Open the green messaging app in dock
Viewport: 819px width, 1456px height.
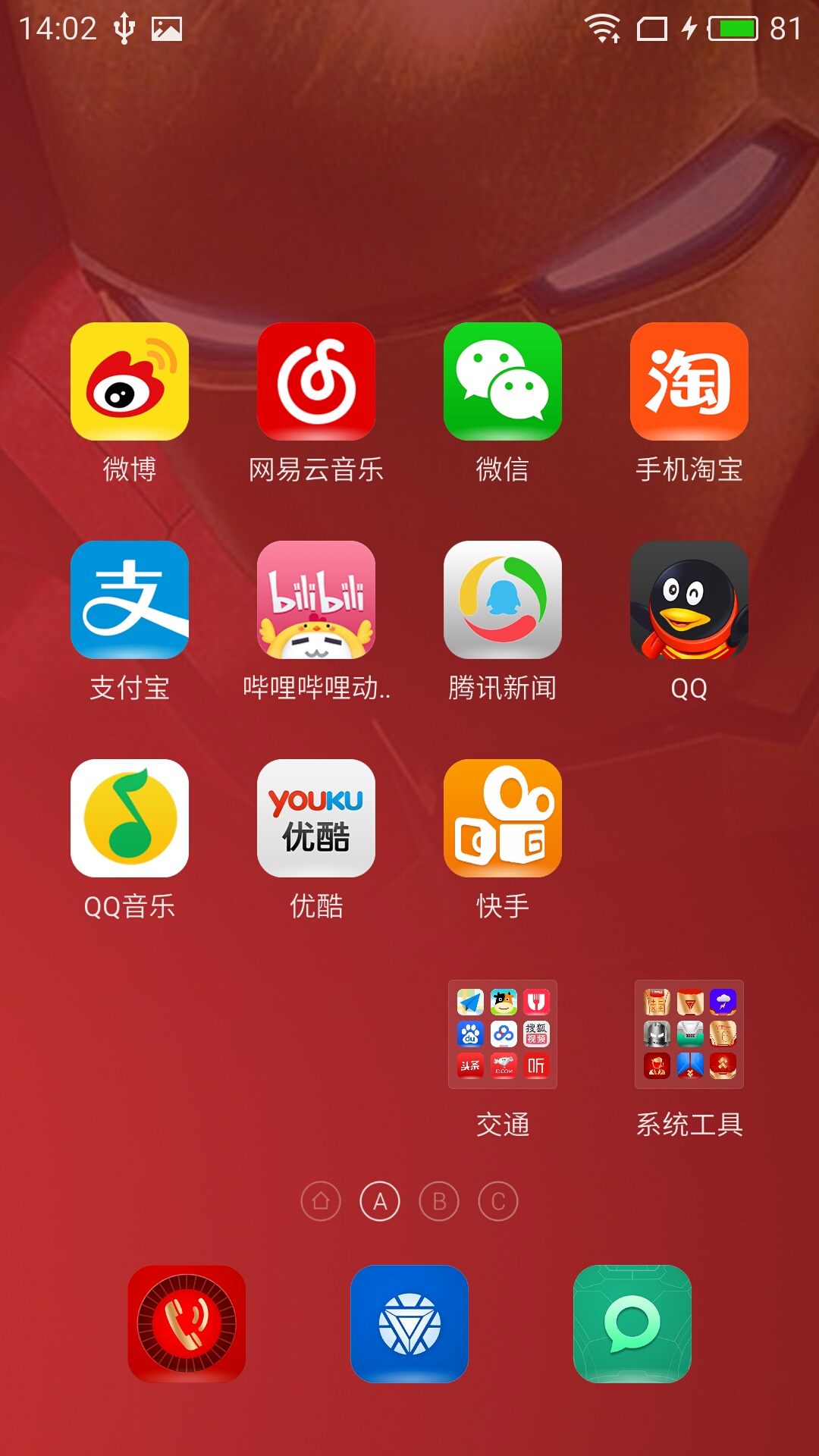click(x=632, y=1324)
